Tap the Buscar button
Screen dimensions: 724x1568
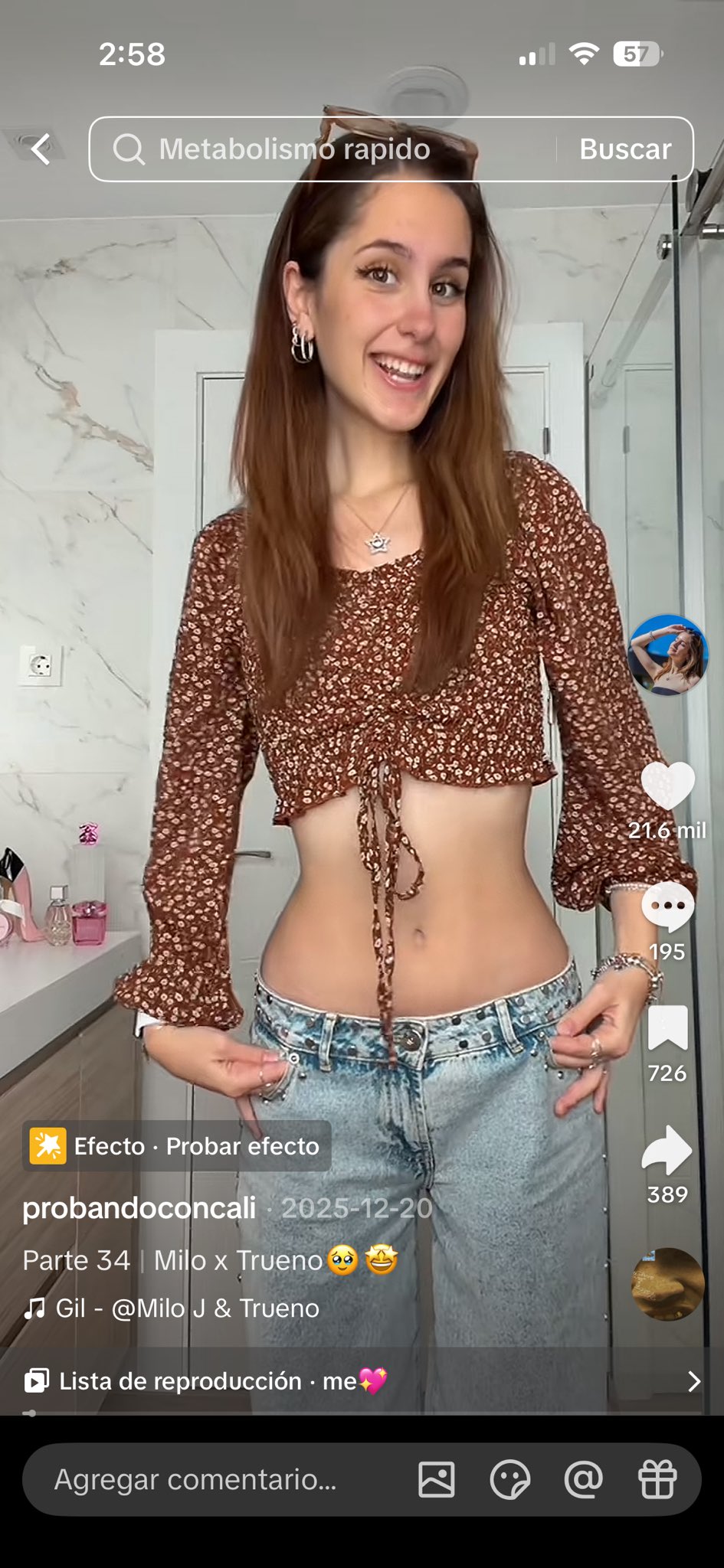[x=625, y=149]
